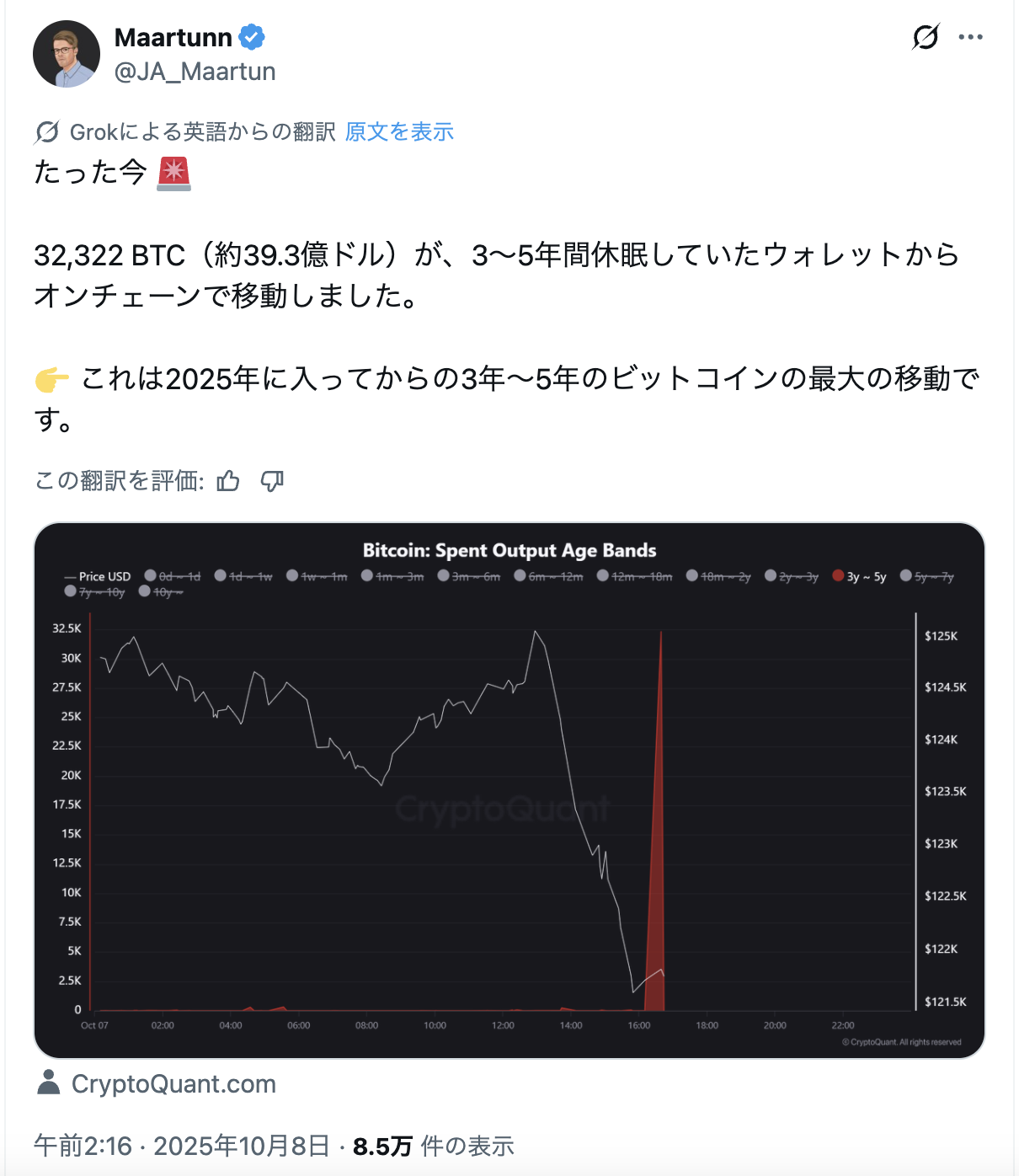Open Maartunn's profile avatar
Image resolution: width=1019 pixels, height=1176 pixels.
[67, 54]
